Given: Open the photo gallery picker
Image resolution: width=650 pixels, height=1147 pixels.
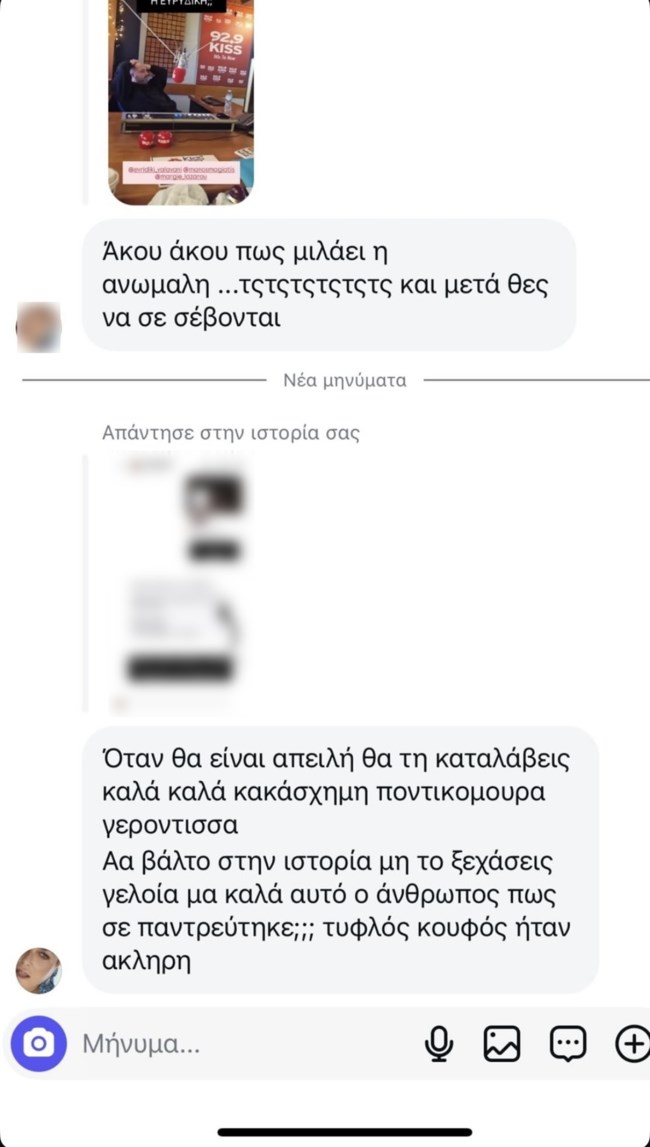Looking at the screenshot, I should coord(502,1044).
